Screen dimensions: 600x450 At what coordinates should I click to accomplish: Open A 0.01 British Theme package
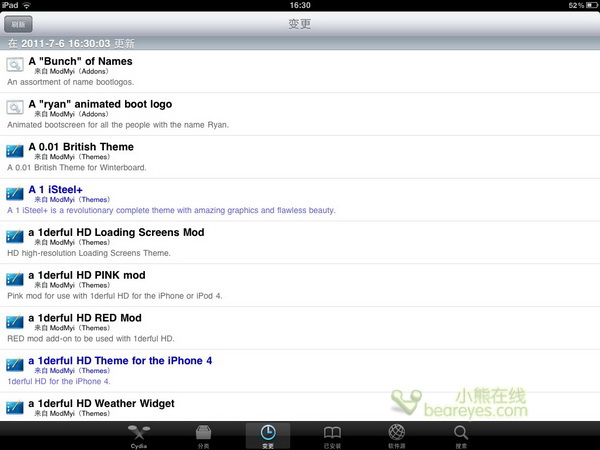[x=300, y=157]
